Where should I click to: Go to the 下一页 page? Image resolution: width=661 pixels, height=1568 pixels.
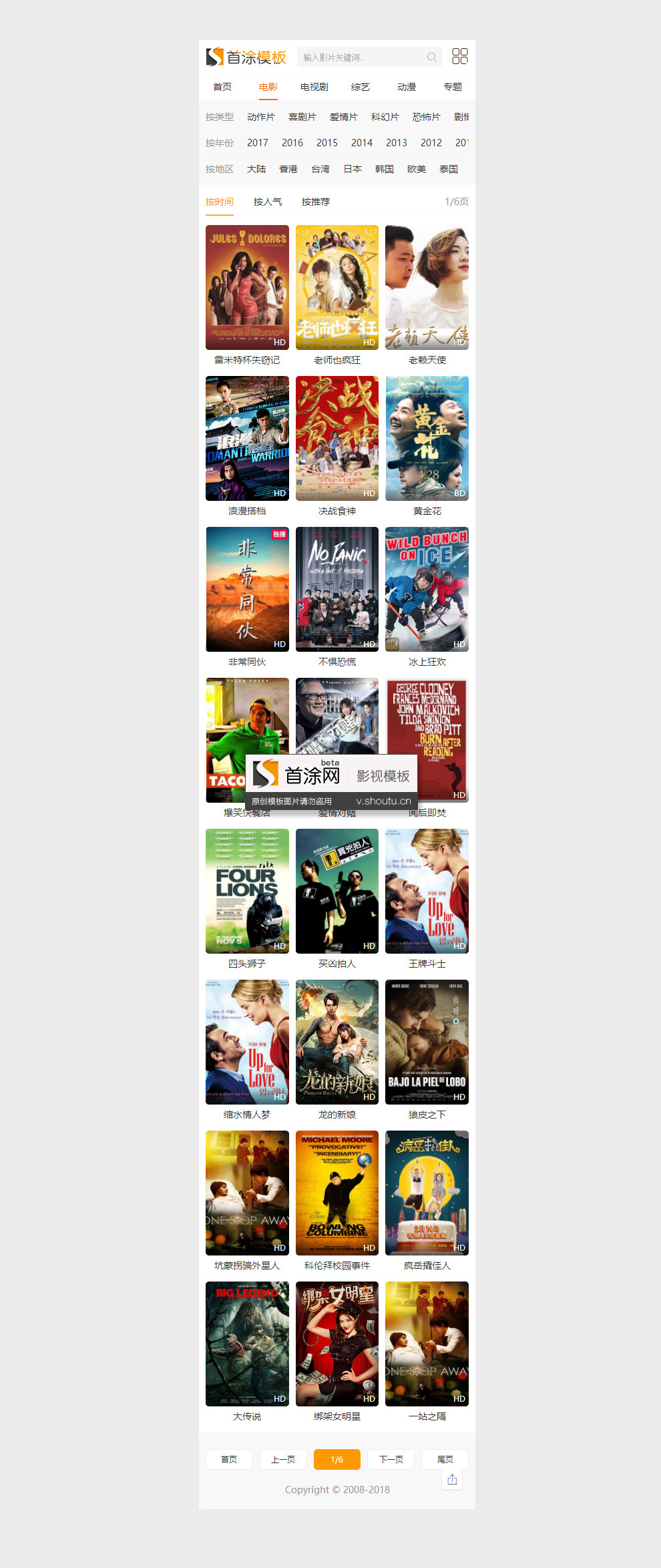[391, 1459]
